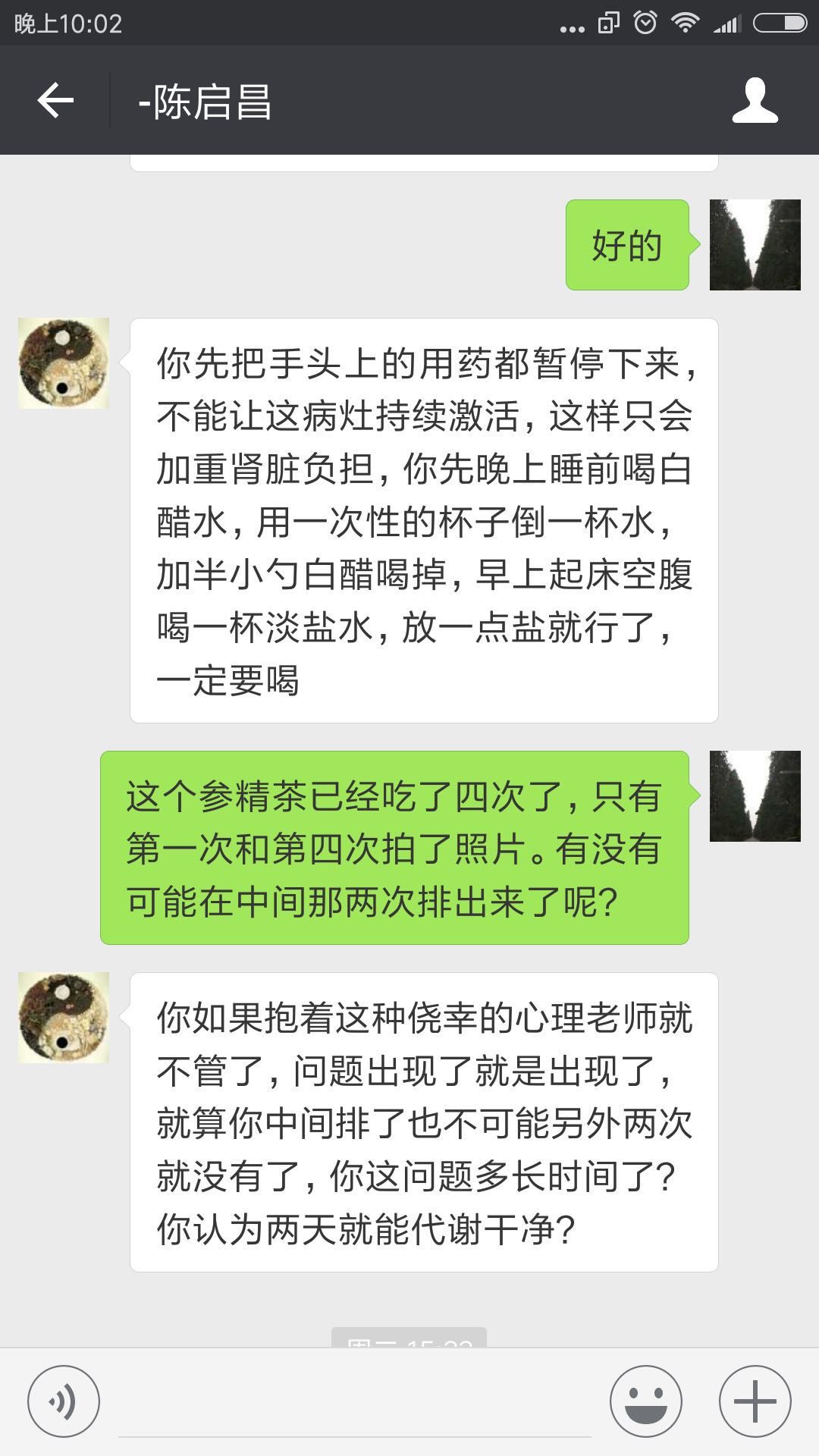Switch to voice message input
This screenshot has width=819, height=1456.
pyautogui.click(x=64, y=1401)
